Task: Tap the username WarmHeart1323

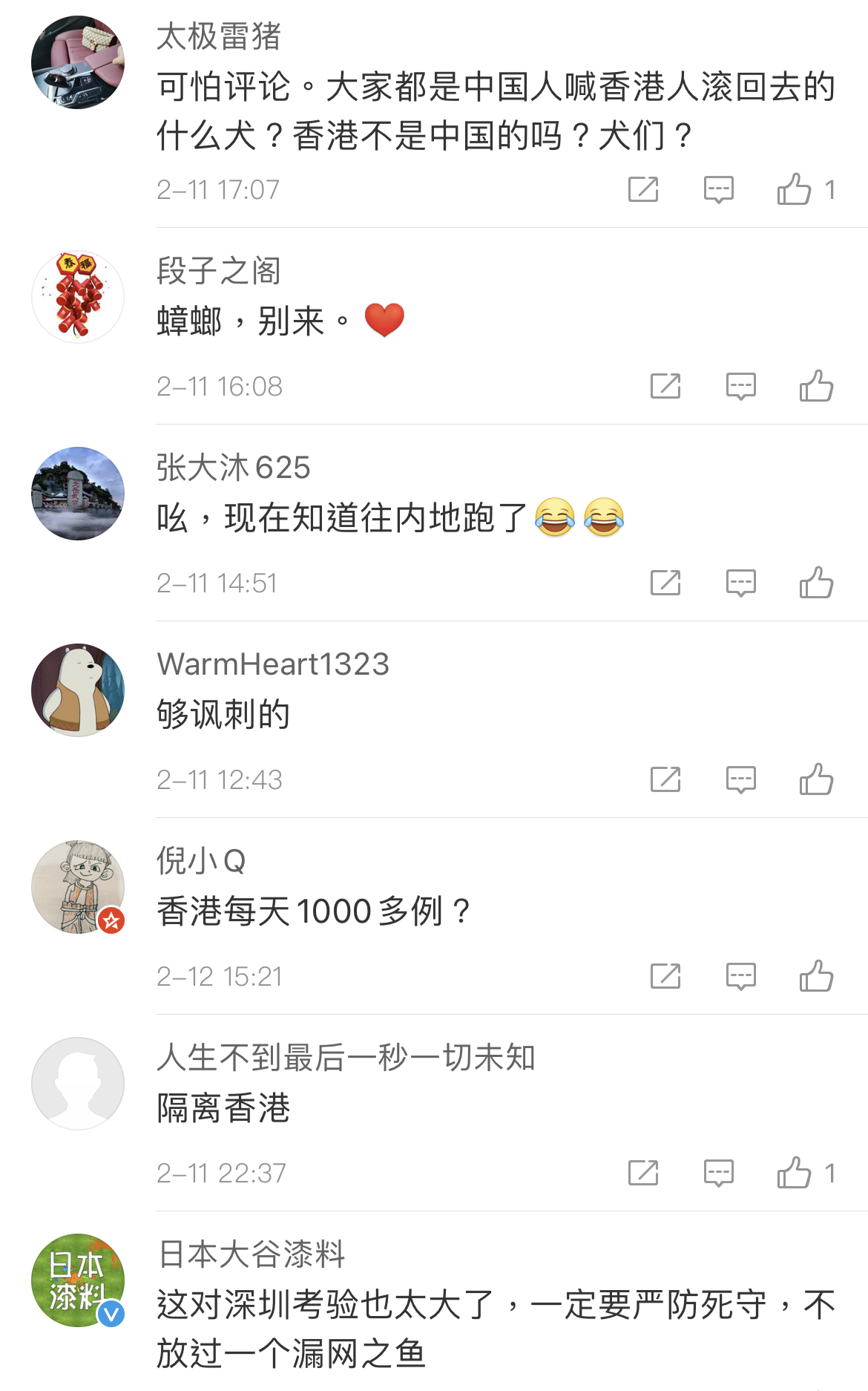Action: tap(273, 664)
